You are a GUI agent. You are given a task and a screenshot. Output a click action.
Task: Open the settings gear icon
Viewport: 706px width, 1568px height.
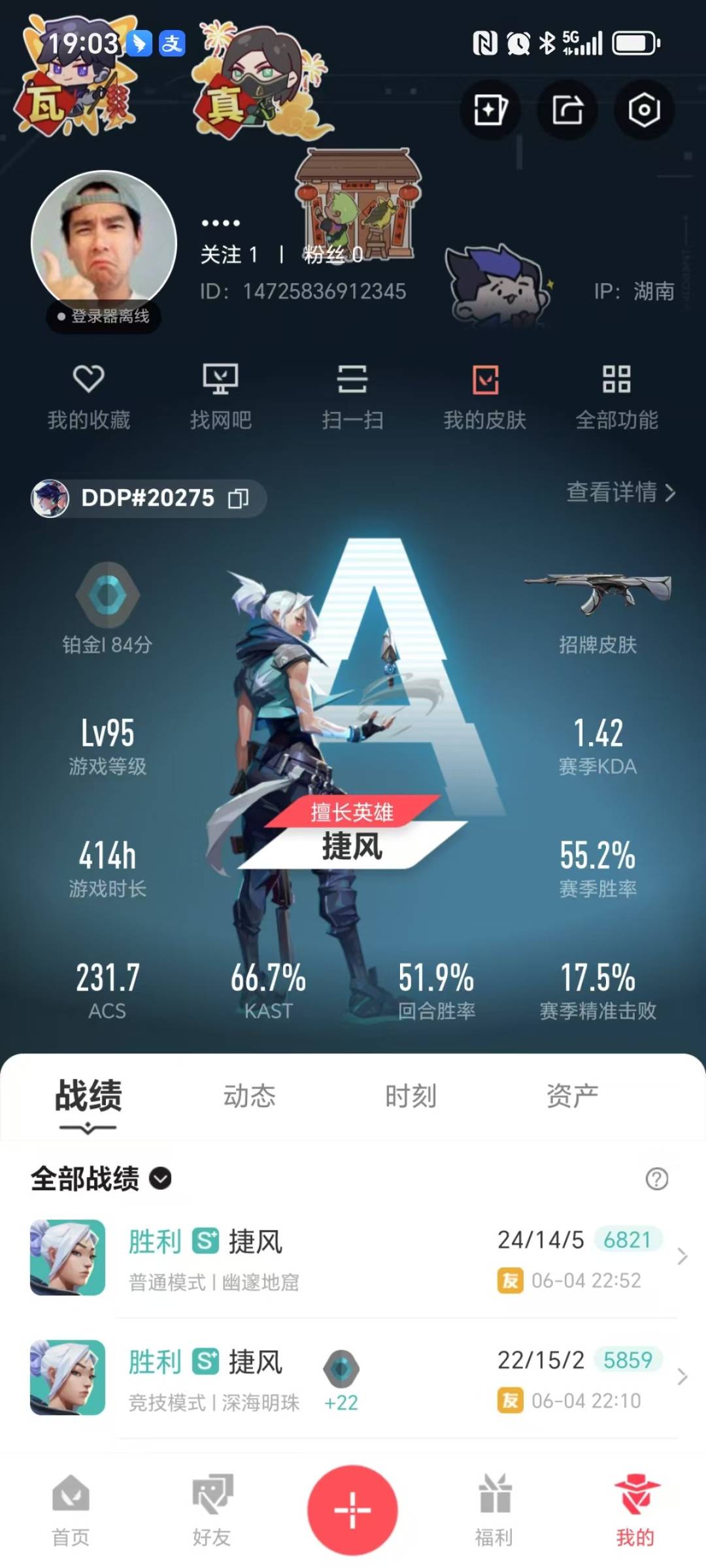click(x=644, y=110)
